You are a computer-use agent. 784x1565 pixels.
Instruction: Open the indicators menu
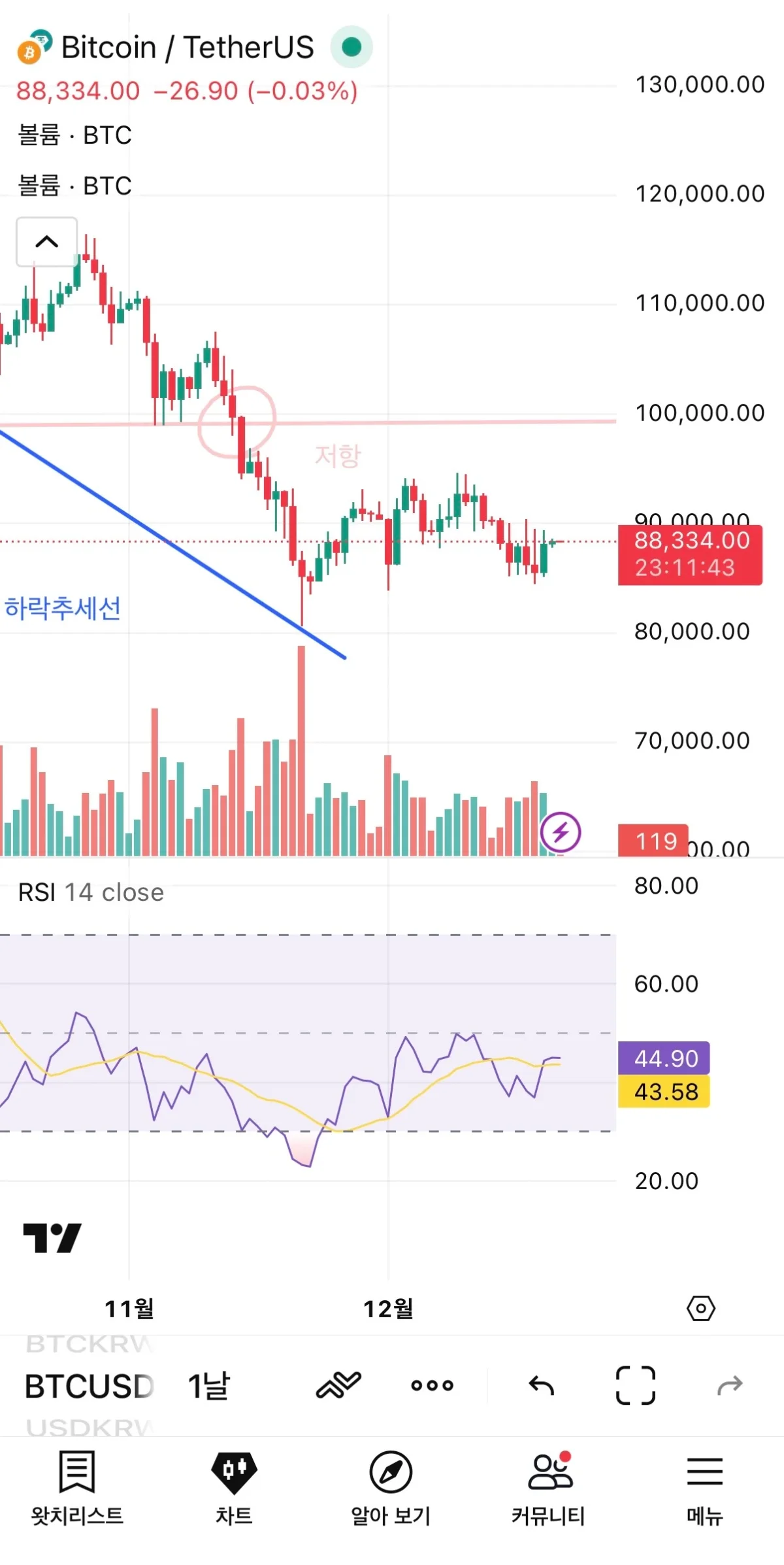(x=338, y=1385)
